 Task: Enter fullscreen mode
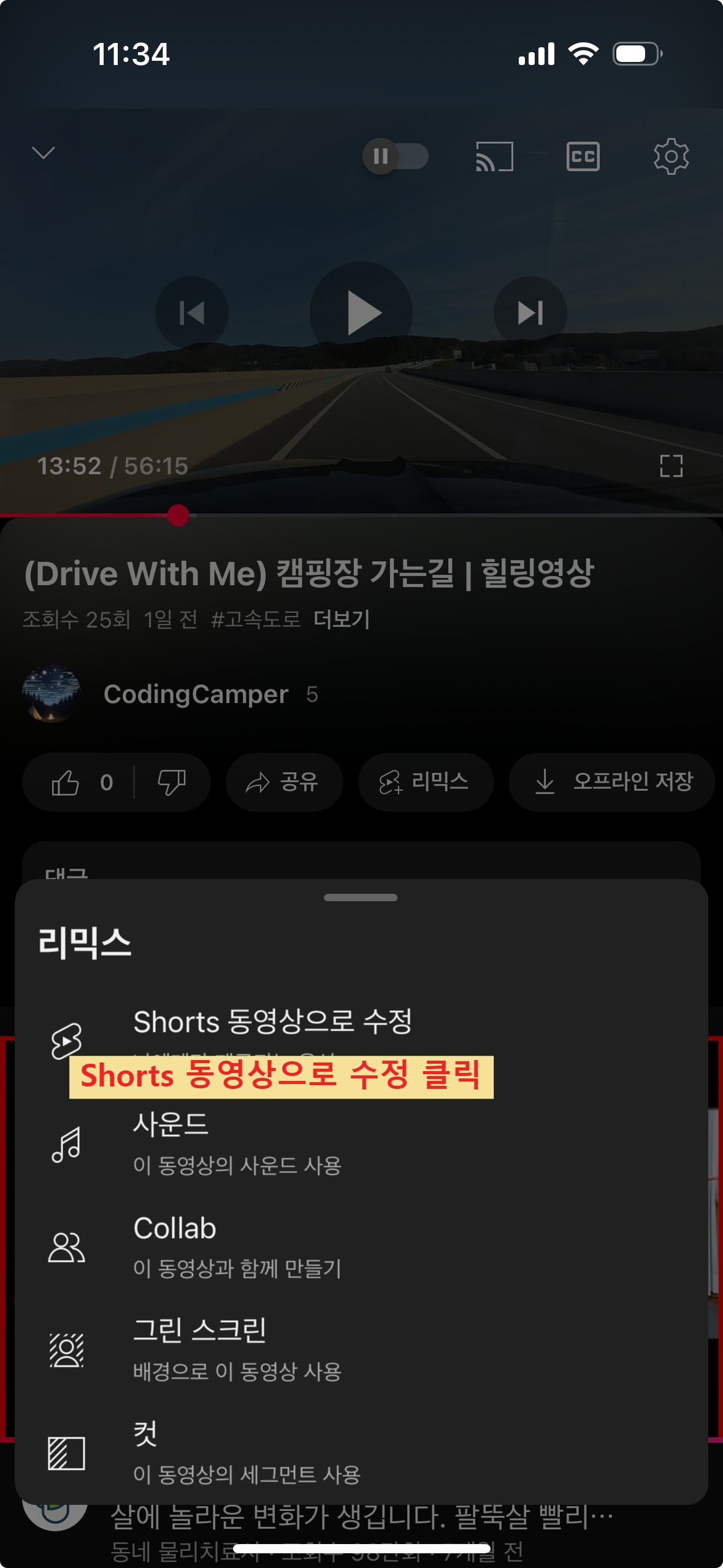(671, 466)
